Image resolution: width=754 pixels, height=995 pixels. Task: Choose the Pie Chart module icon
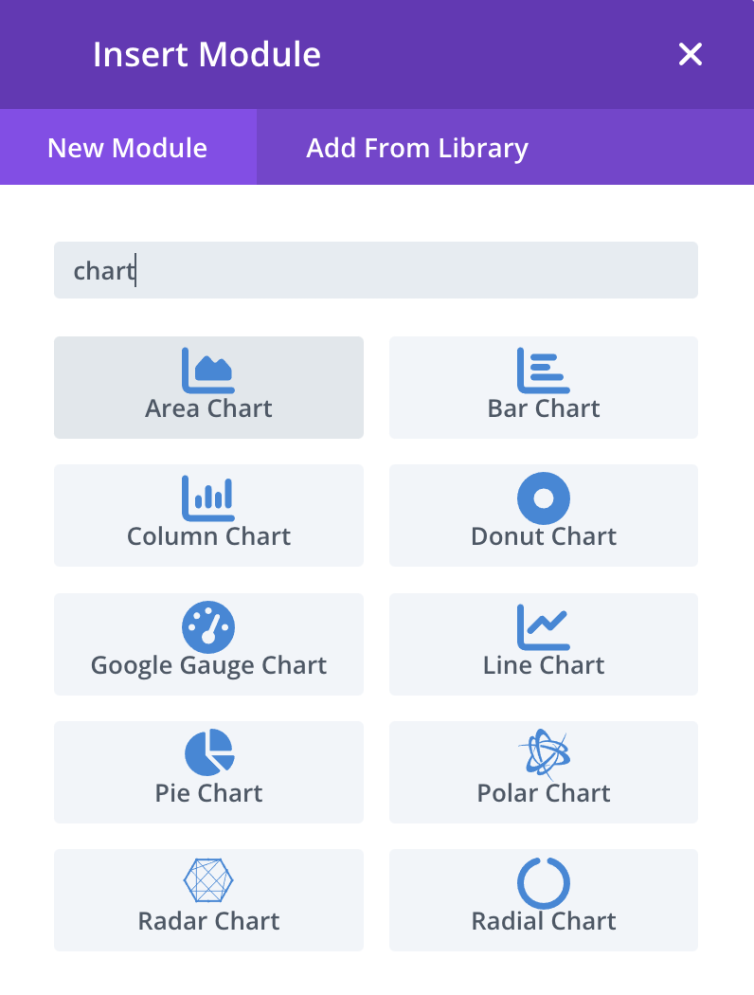[208, 753]
